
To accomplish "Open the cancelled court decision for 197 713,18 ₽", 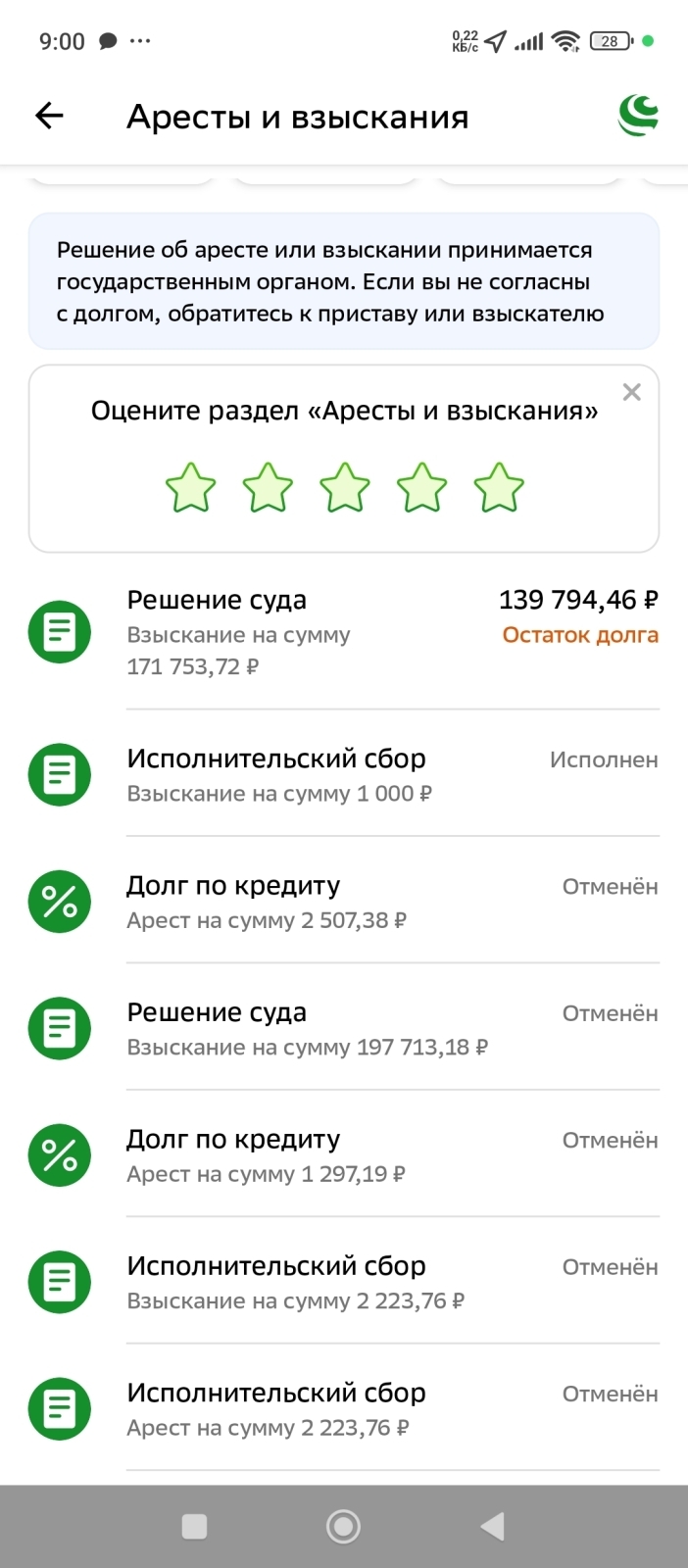I will 344,1028.
